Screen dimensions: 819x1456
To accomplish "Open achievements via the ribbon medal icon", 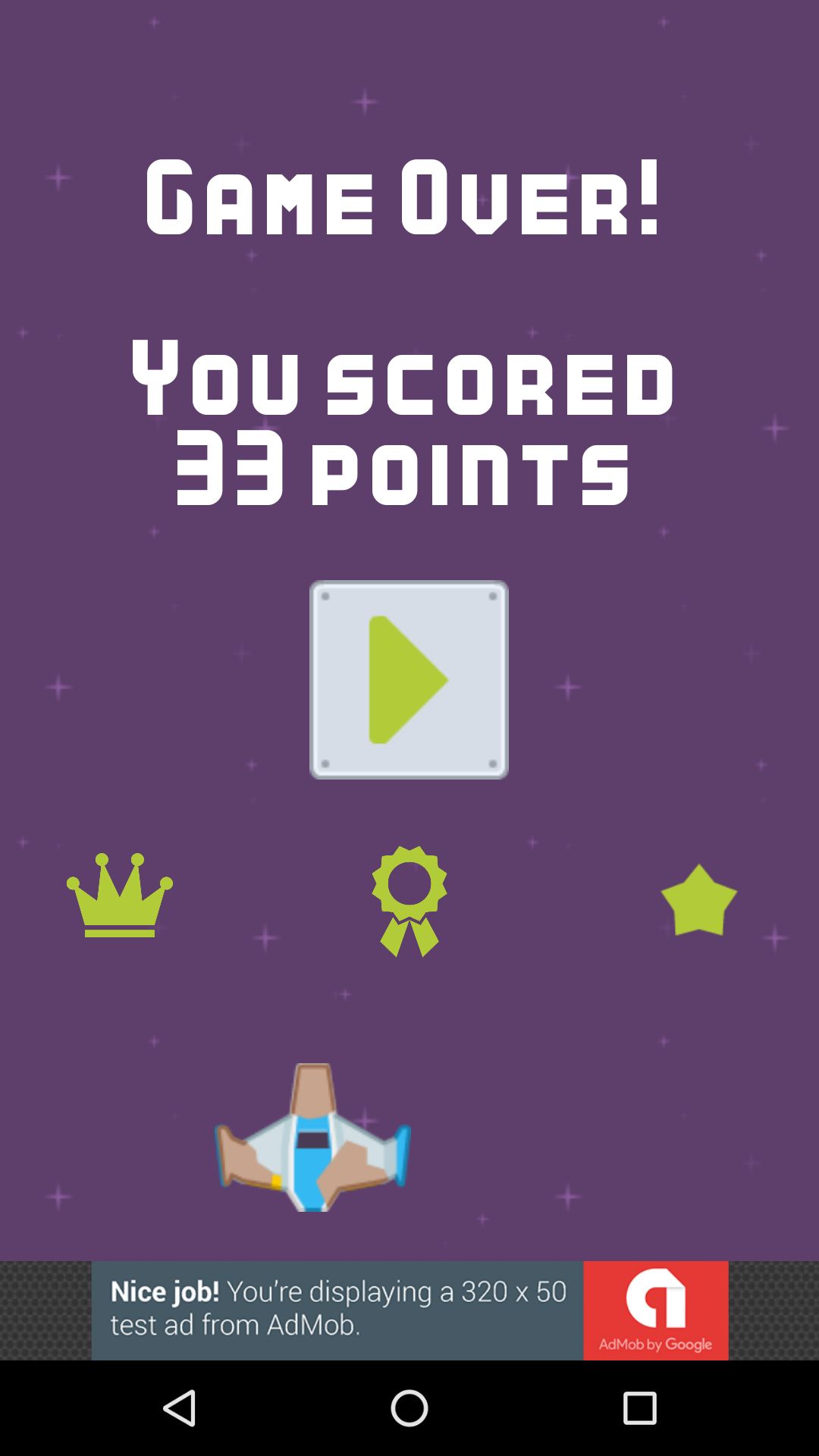I will tap(409, 901).
